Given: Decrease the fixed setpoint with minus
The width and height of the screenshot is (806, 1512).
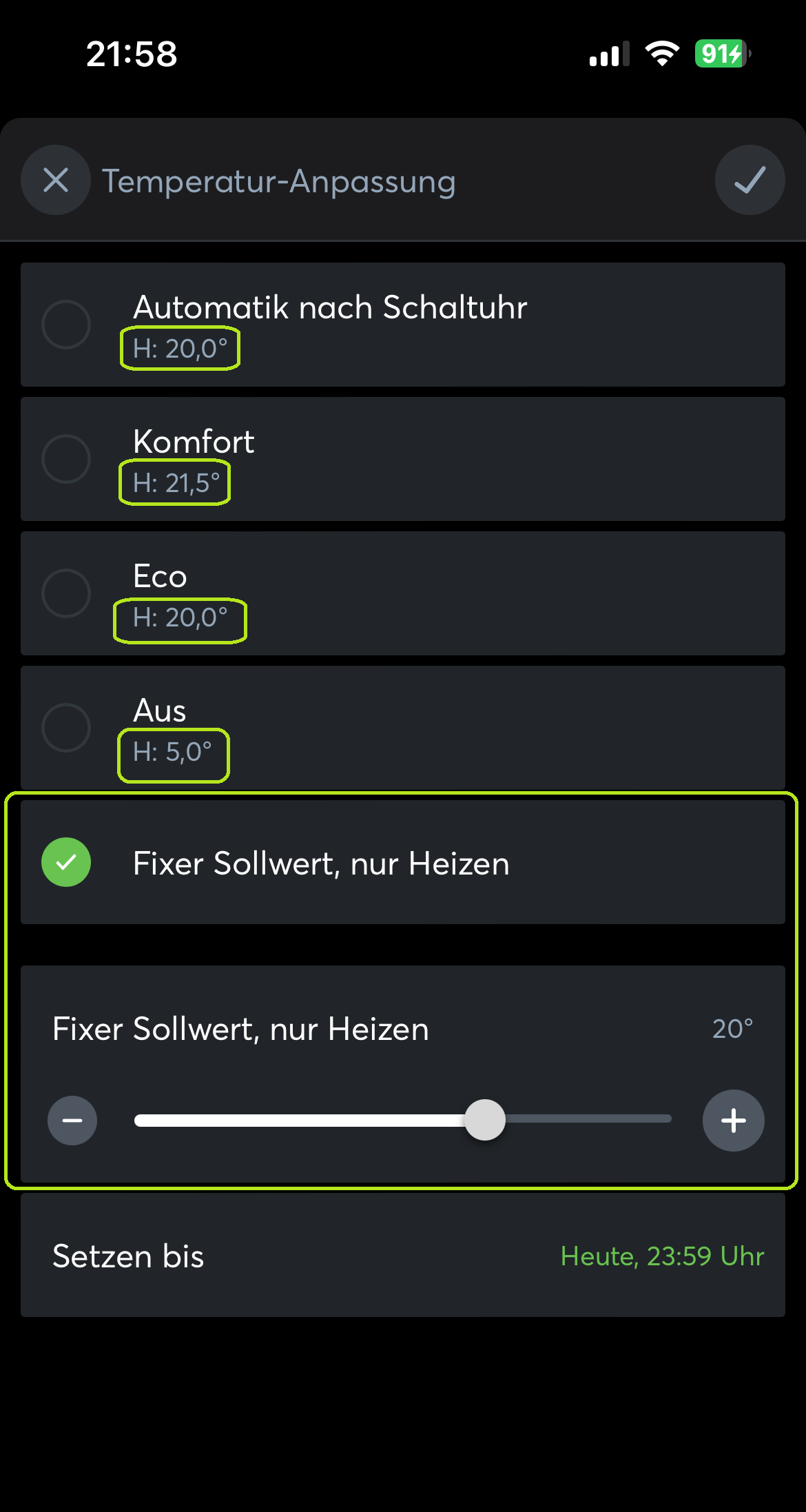Looking at the screenshot, I should [72, 1121].
